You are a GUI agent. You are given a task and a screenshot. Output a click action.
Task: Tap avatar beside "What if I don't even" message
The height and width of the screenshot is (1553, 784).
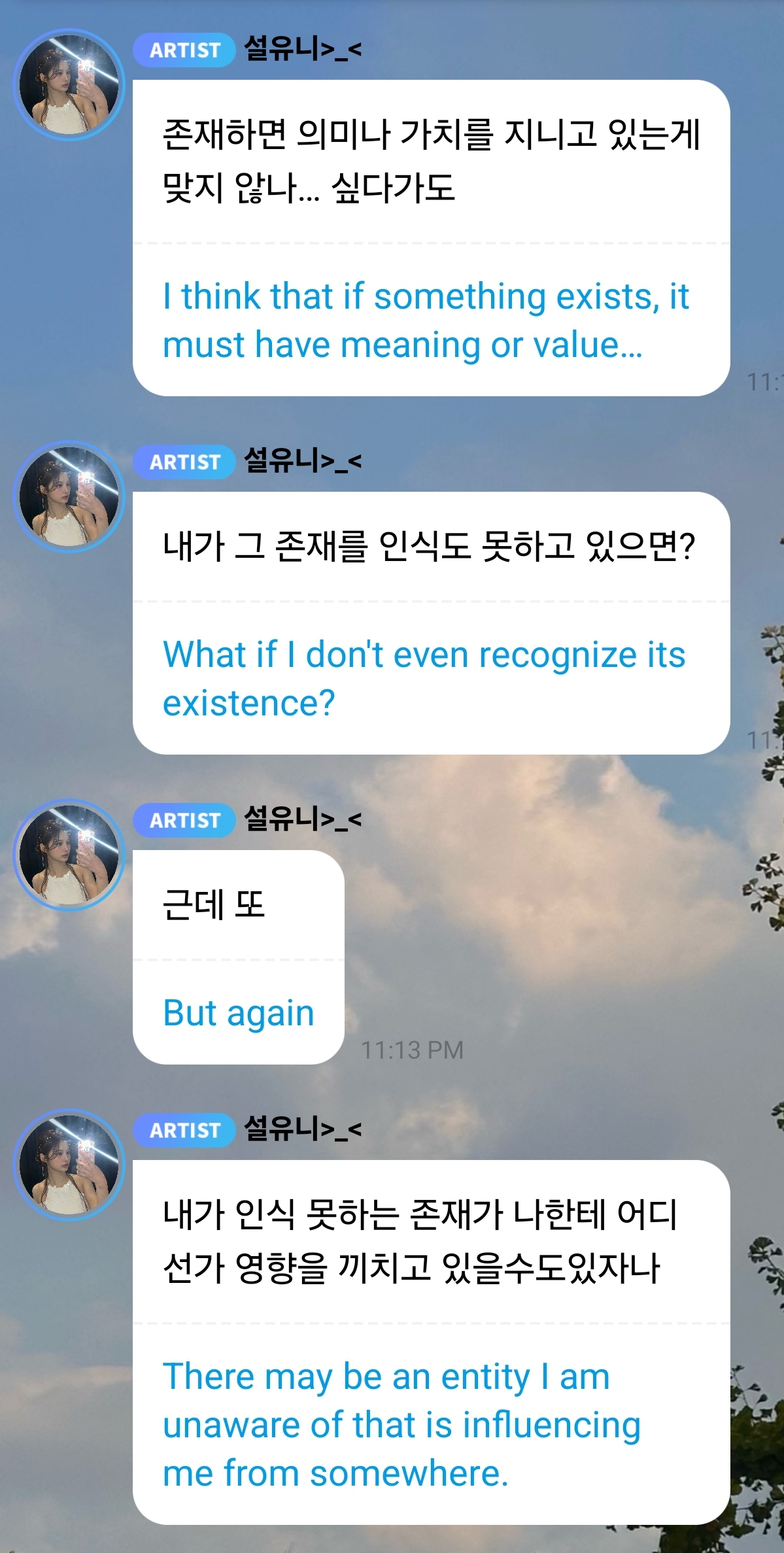click(69, 496)
